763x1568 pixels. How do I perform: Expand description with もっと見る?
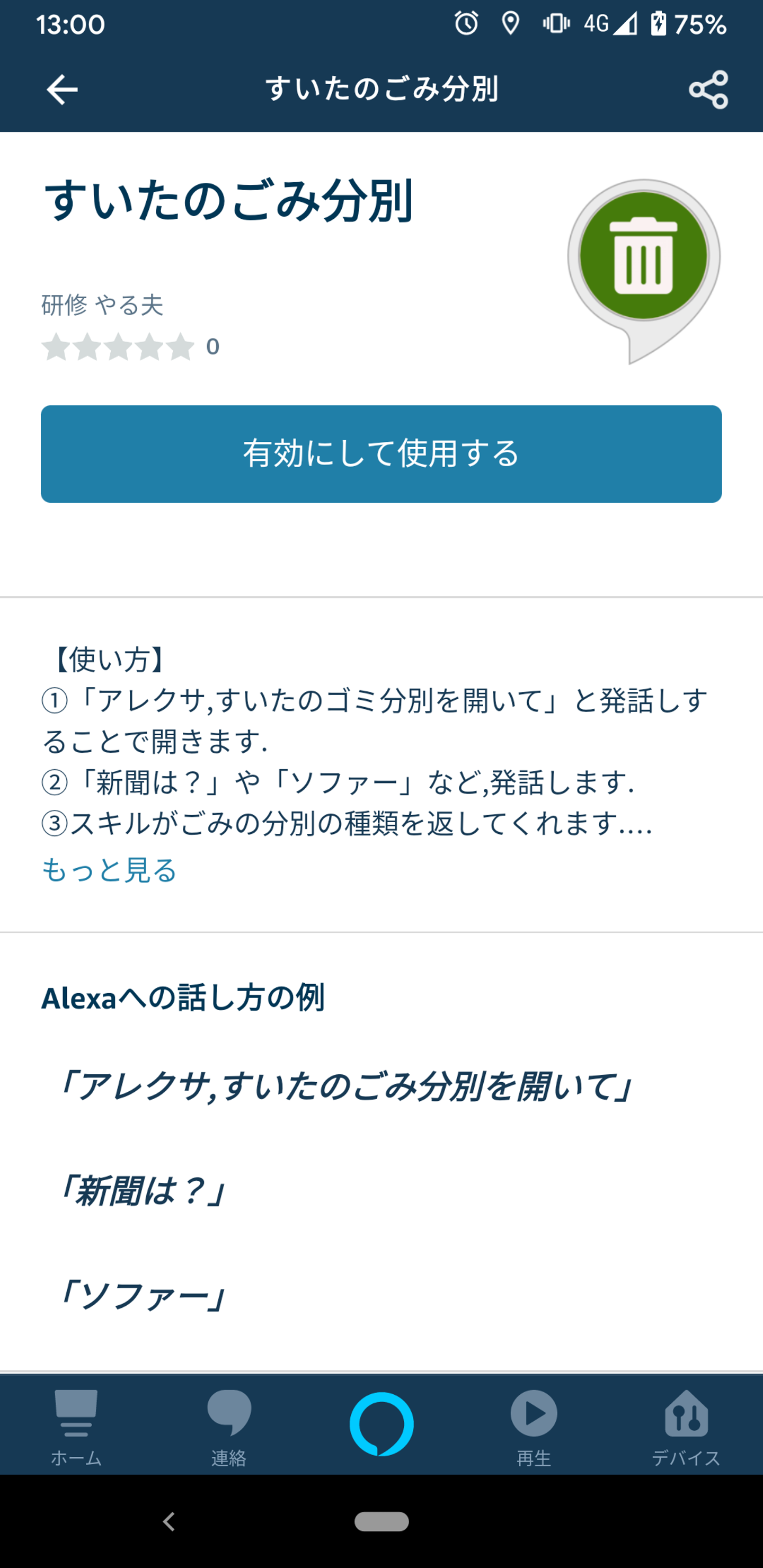click(x=109, y=870)
